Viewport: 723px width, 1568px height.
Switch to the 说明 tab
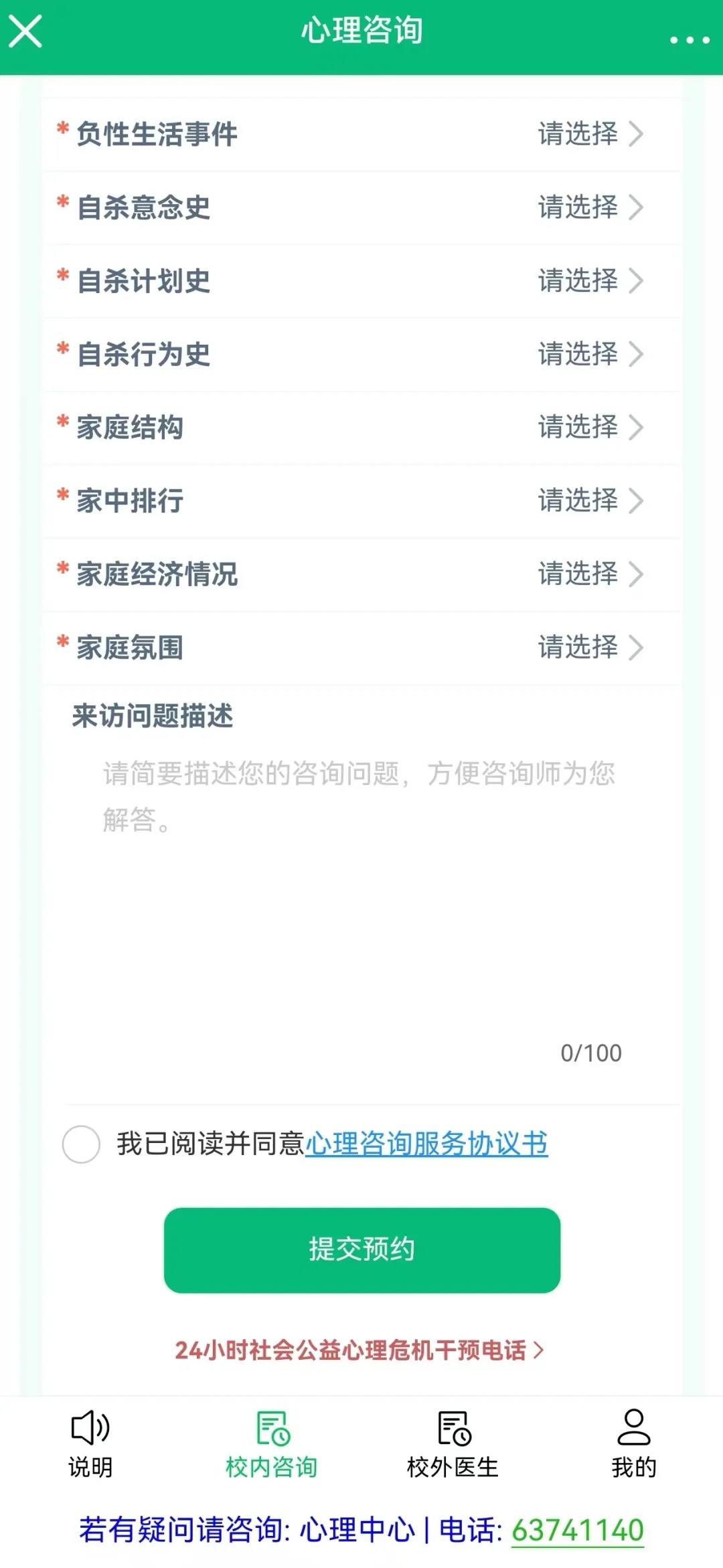tap(90, 1444)
